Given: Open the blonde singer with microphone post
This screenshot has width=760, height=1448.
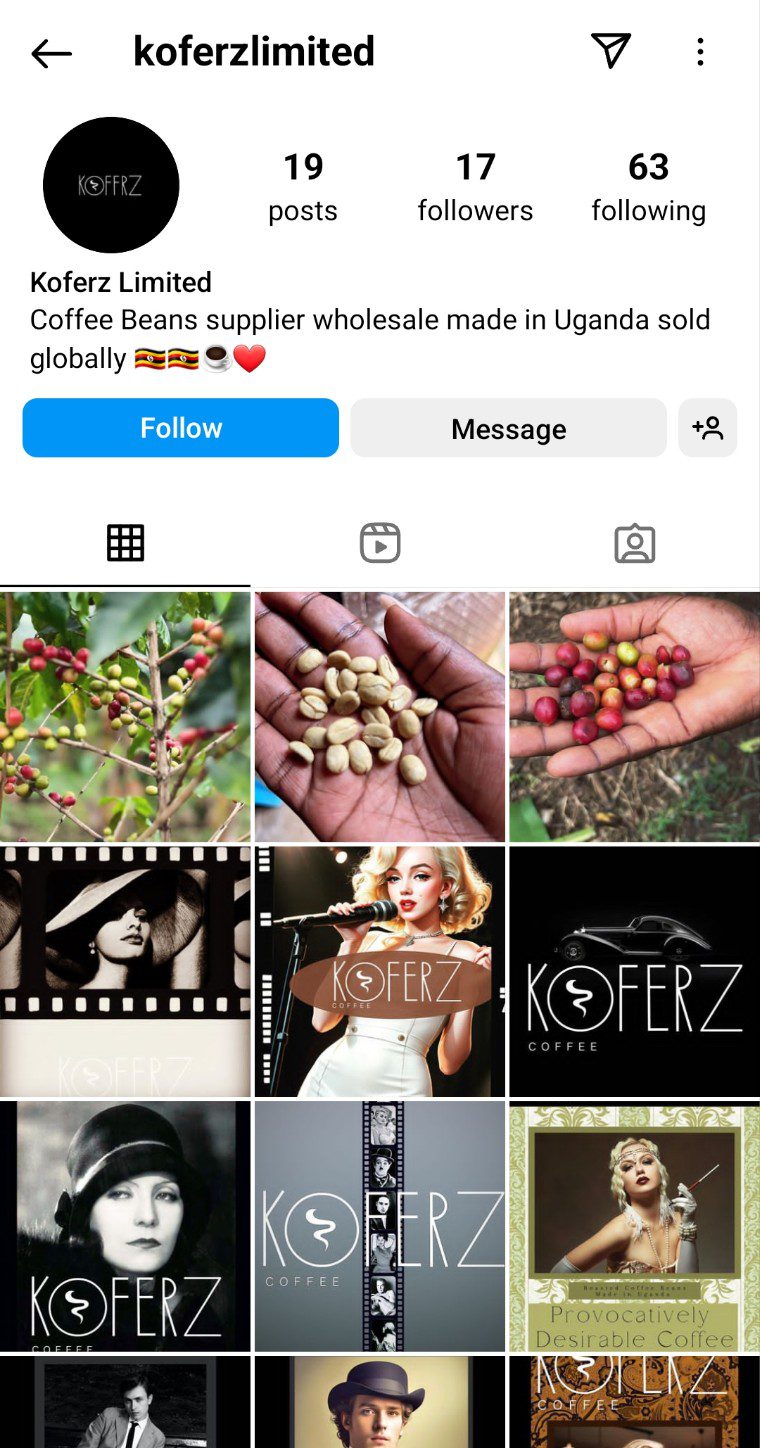Looking at the screenshot, I should tap(380, 970).
